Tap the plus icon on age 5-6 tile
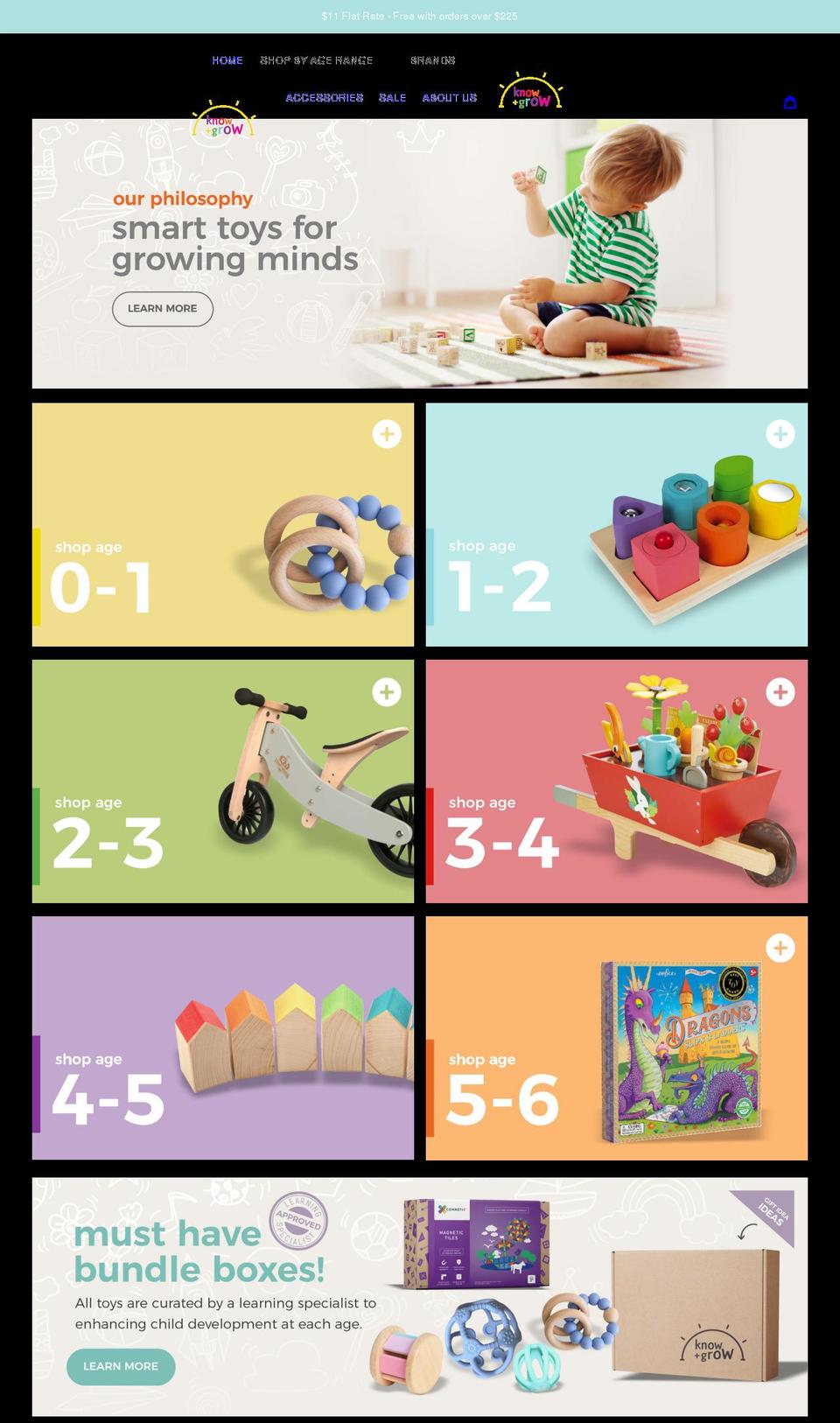This screenshot has width=840, height=1423. pyautogui.click(x=780, y=948)
